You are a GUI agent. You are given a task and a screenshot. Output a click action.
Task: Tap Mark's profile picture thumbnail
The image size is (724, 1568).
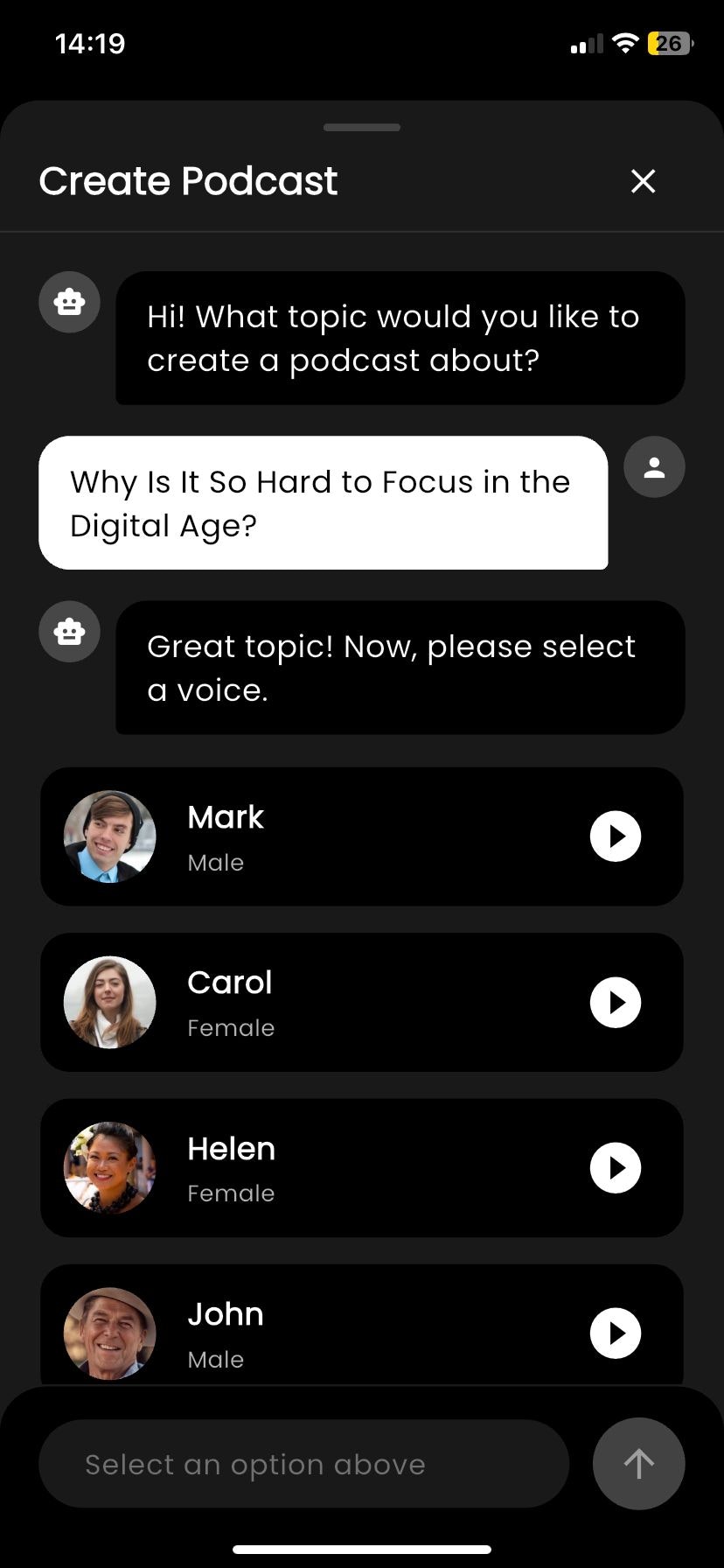[x=109, y=836]
